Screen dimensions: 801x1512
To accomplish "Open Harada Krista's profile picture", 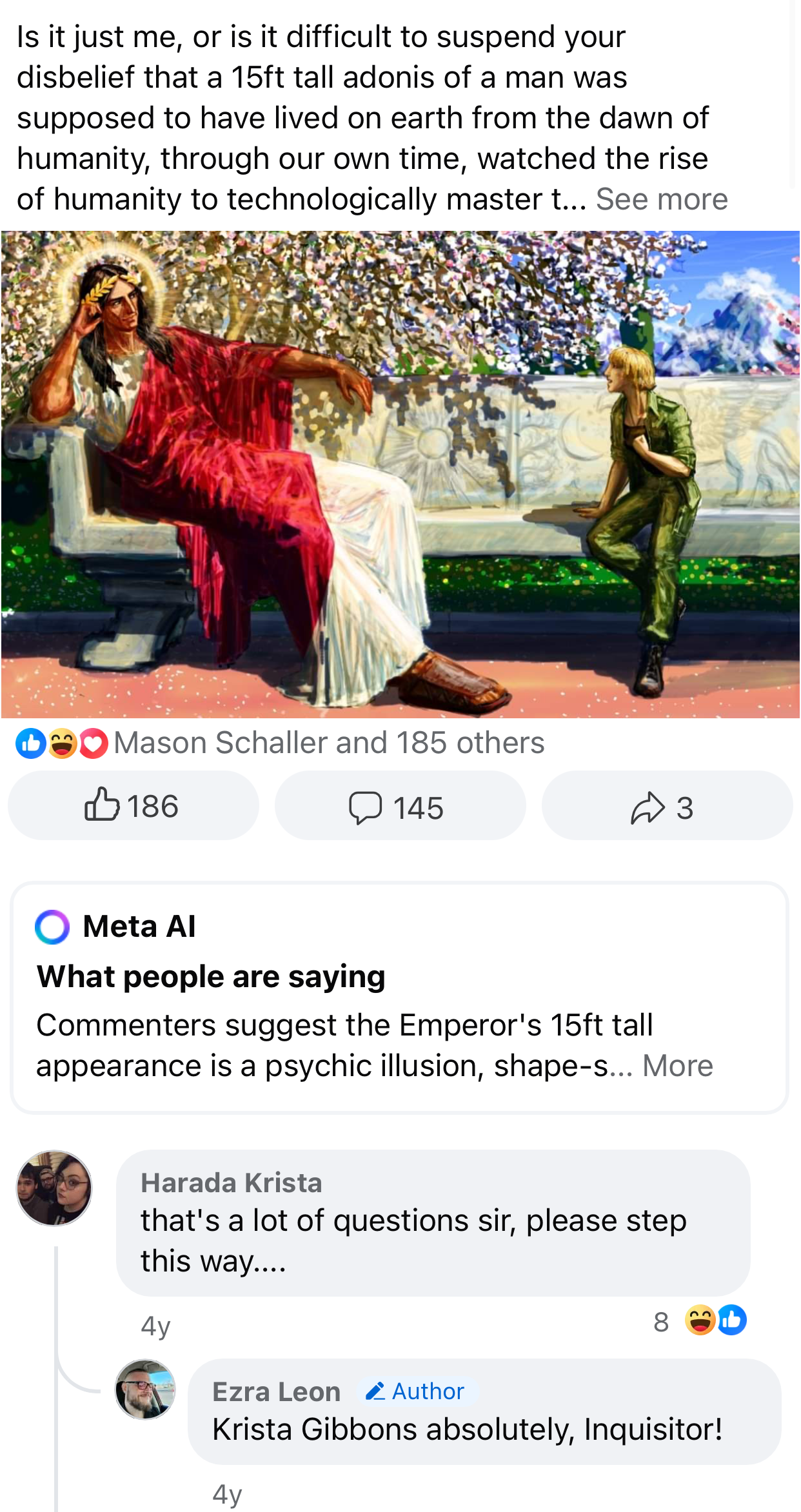I will pos(54,1188).
